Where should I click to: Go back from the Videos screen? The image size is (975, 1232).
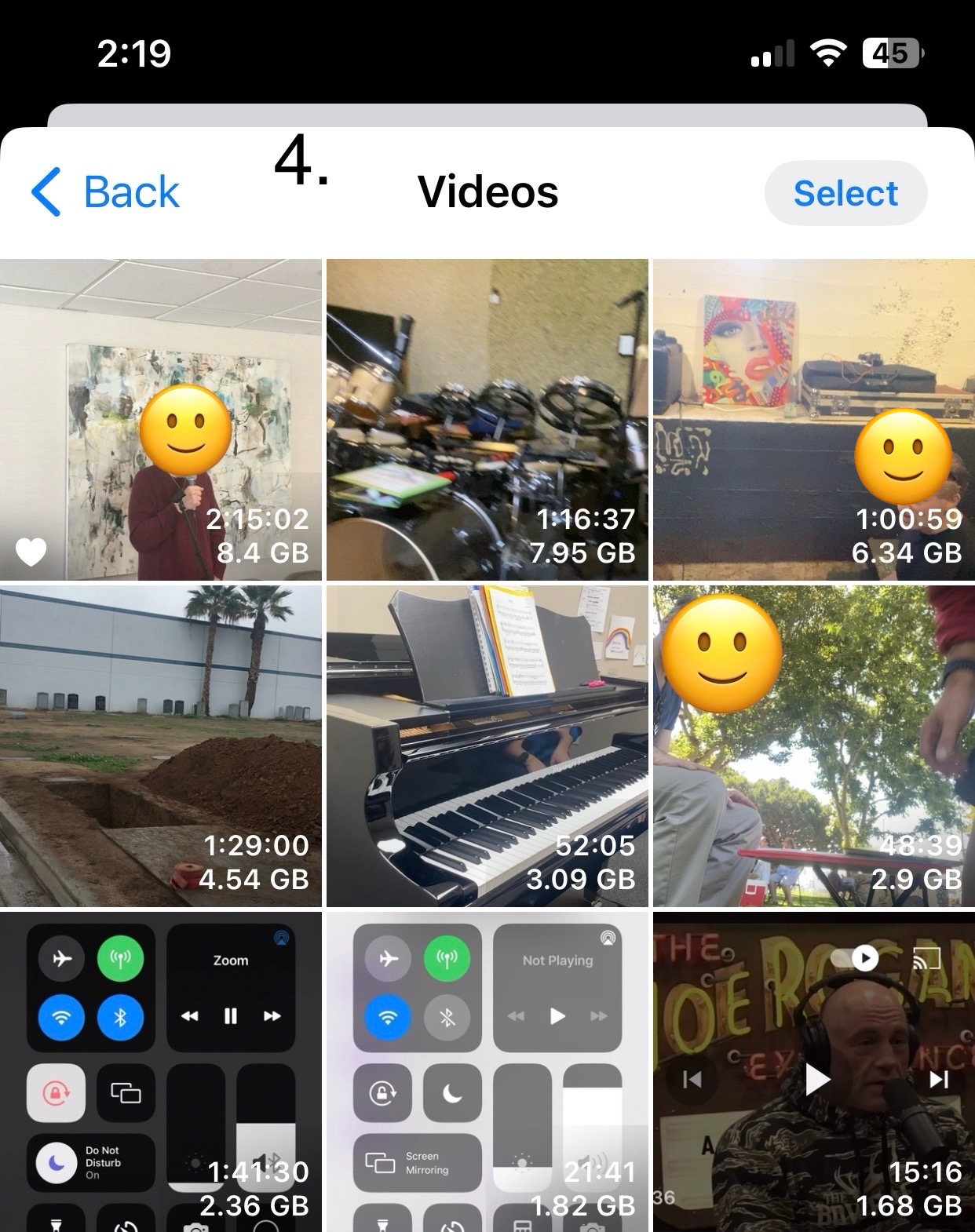coord(105,192)
